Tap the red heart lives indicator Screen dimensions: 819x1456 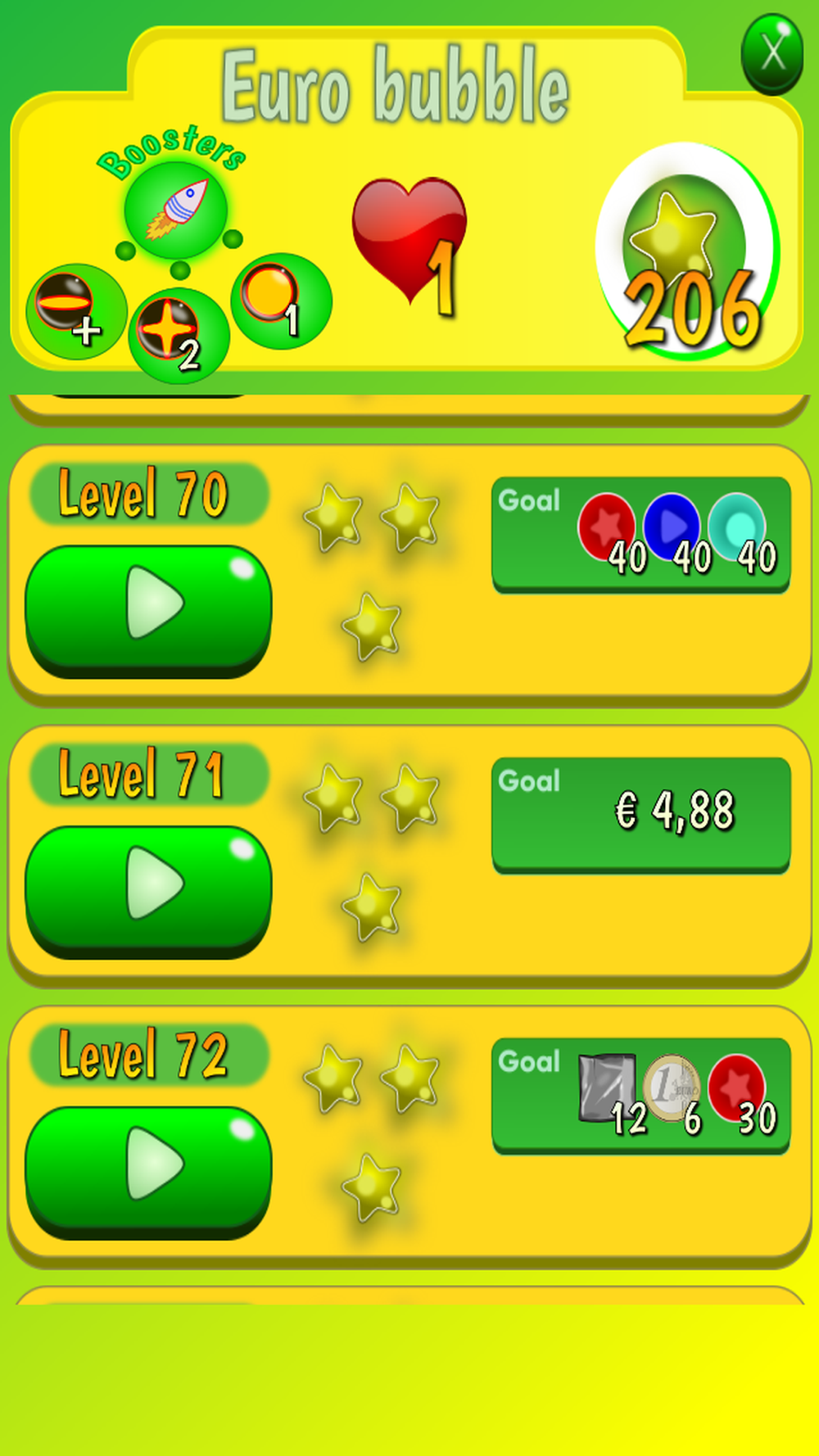click(x=409, y=244)
